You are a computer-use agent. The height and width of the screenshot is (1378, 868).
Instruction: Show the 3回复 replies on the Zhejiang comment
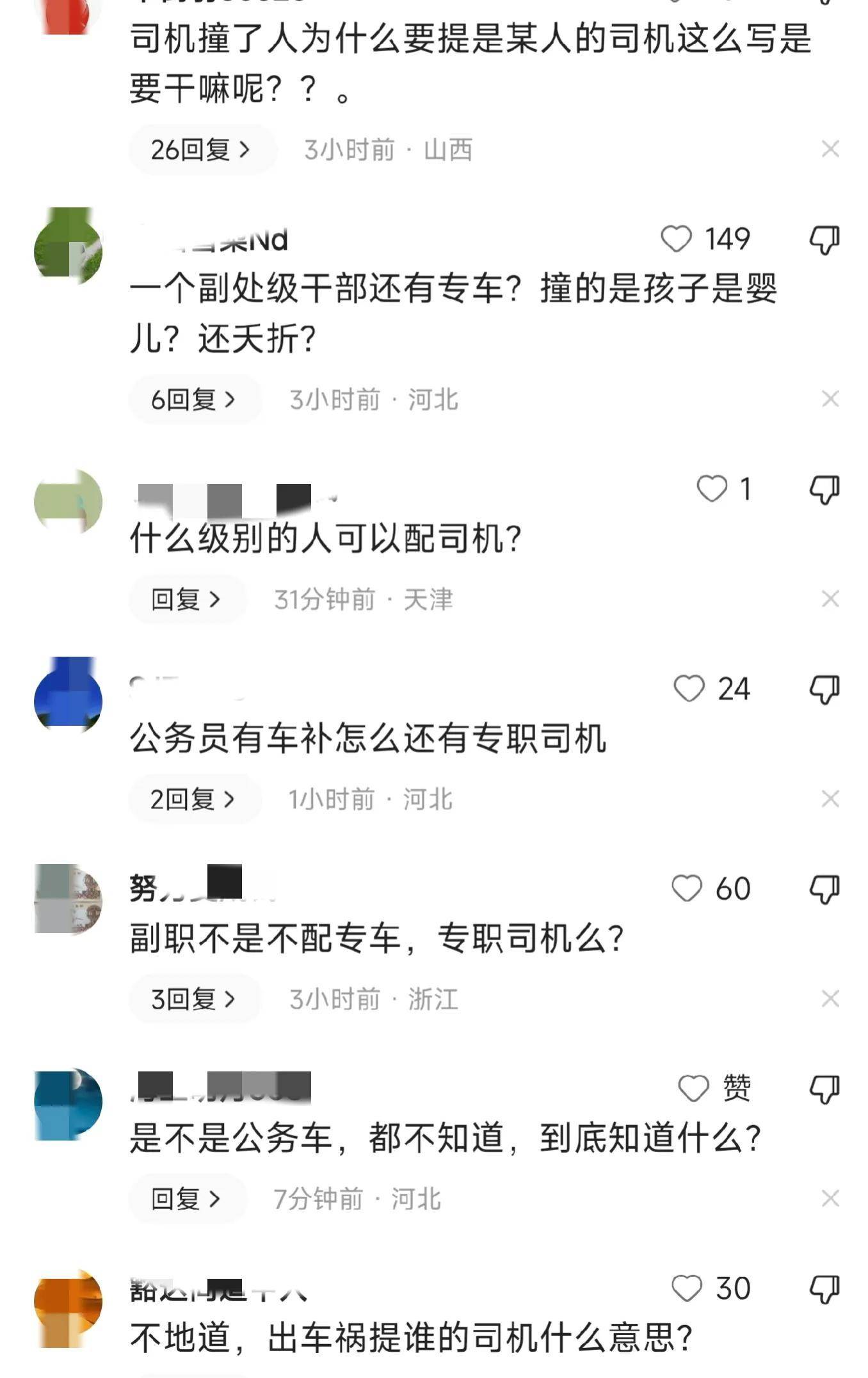coord(194,998)
